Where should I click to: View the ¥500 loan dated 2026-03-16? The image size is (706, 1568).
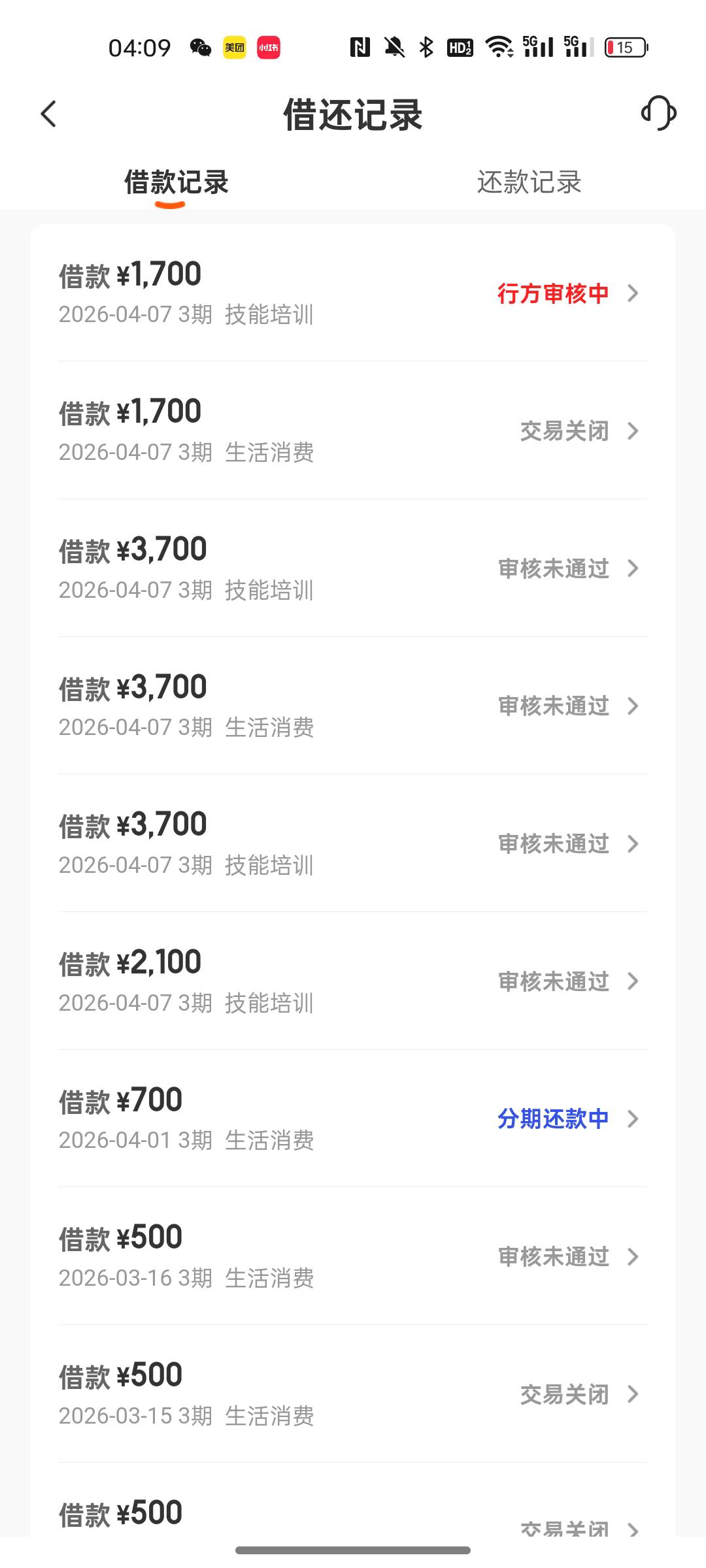coord(353,1256)
